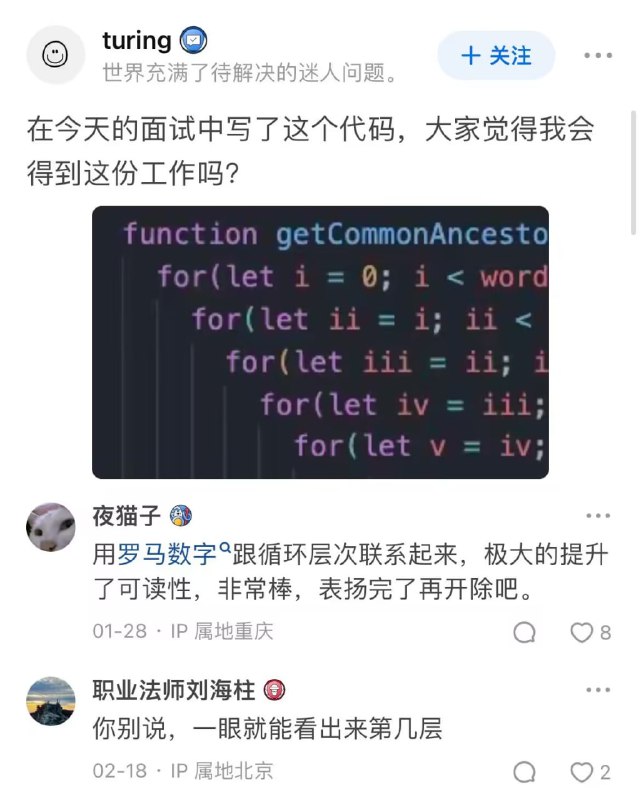Open the code screenshot image

(x=320, y=342)
